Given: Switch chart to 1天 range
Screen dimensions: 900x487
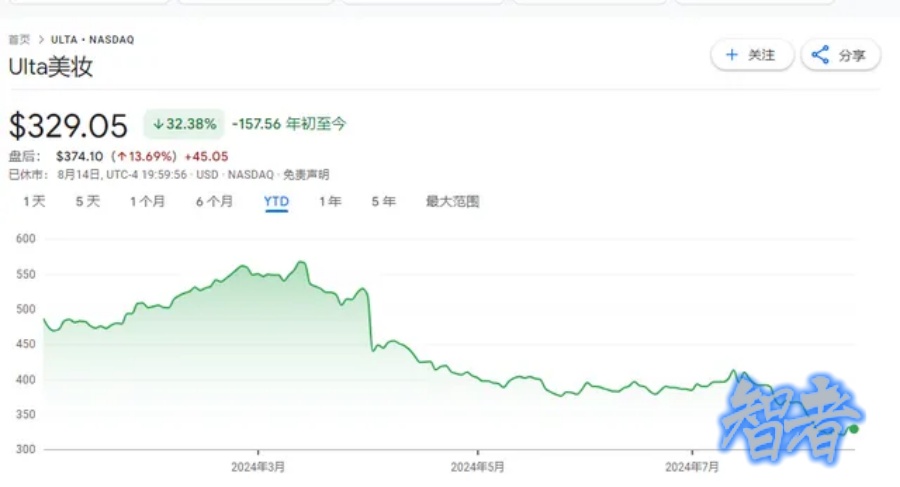Looking at the screenshot, I should point(35,201).
